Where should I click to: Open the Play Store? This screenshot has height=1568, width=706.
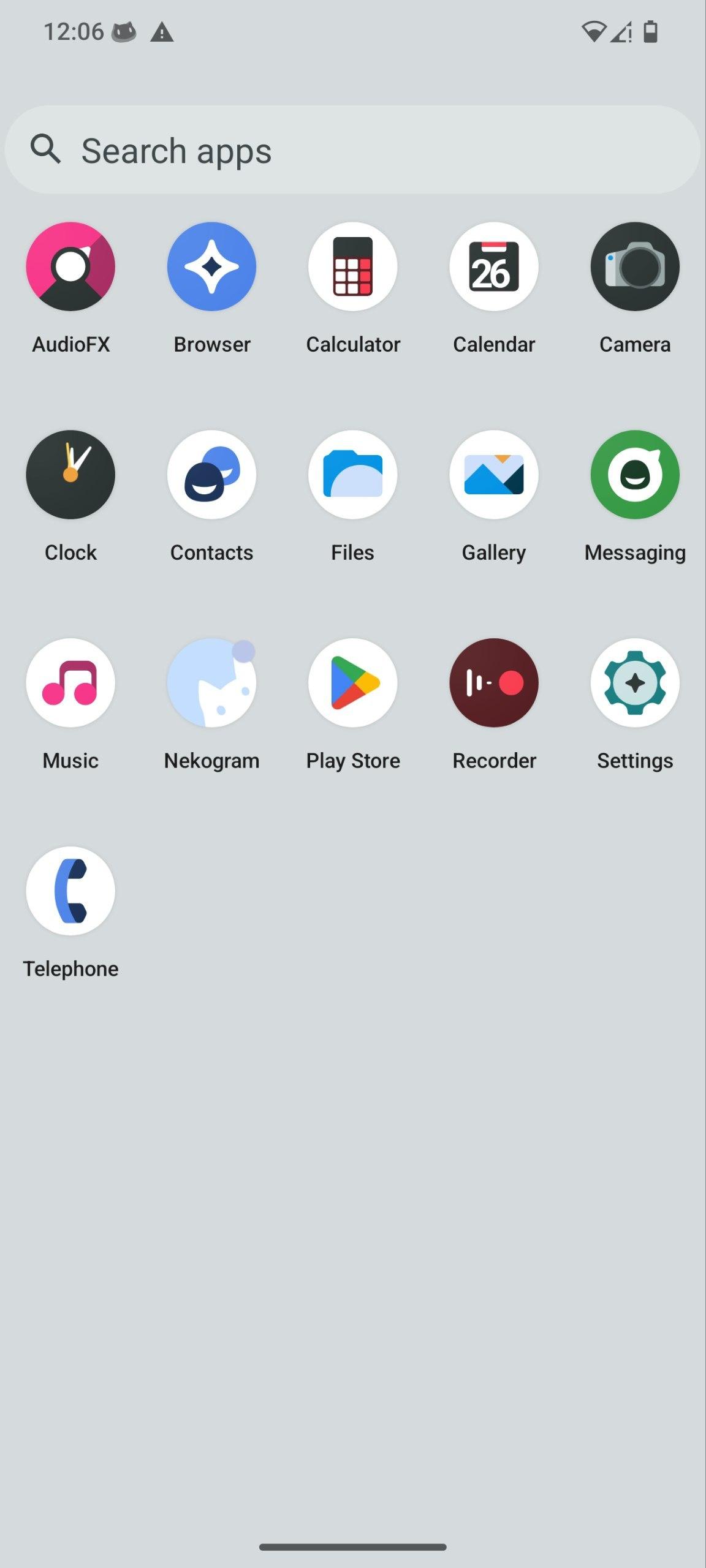[353, 683]
